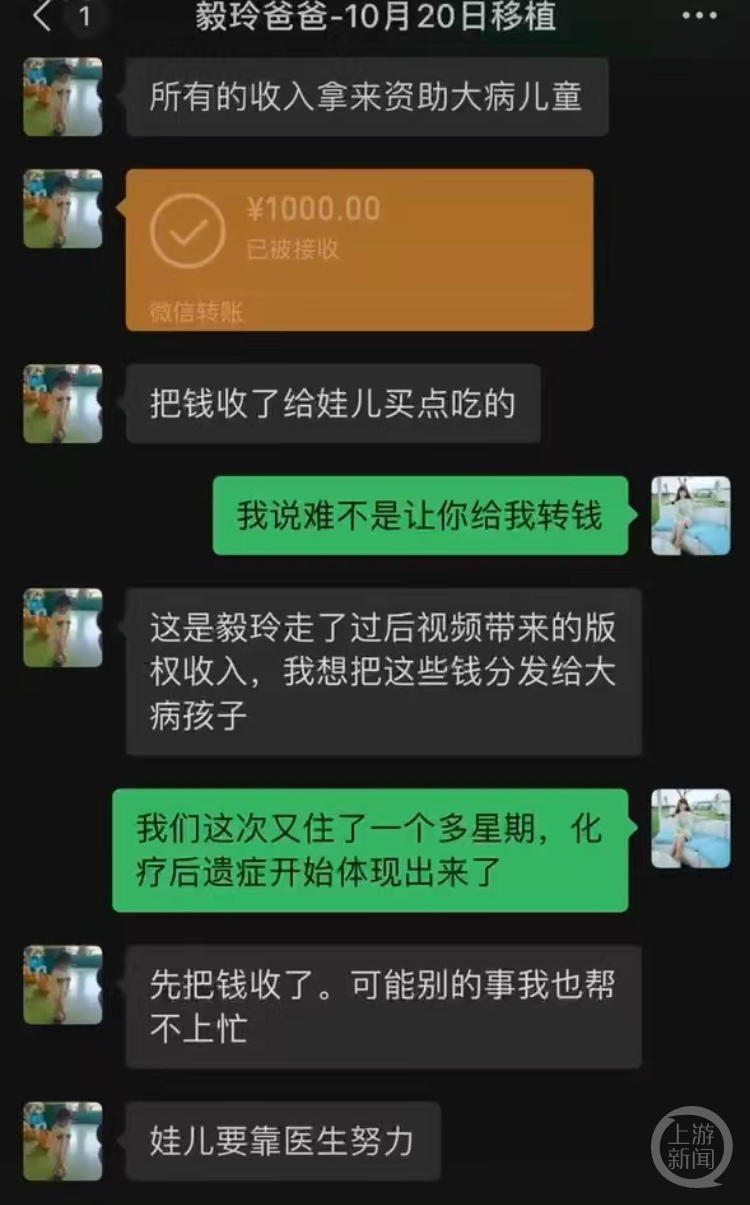Screen dimensions: 750x1205
Task: Open the chat's three-dot overflow menu
Action: [x=699, y=17]
